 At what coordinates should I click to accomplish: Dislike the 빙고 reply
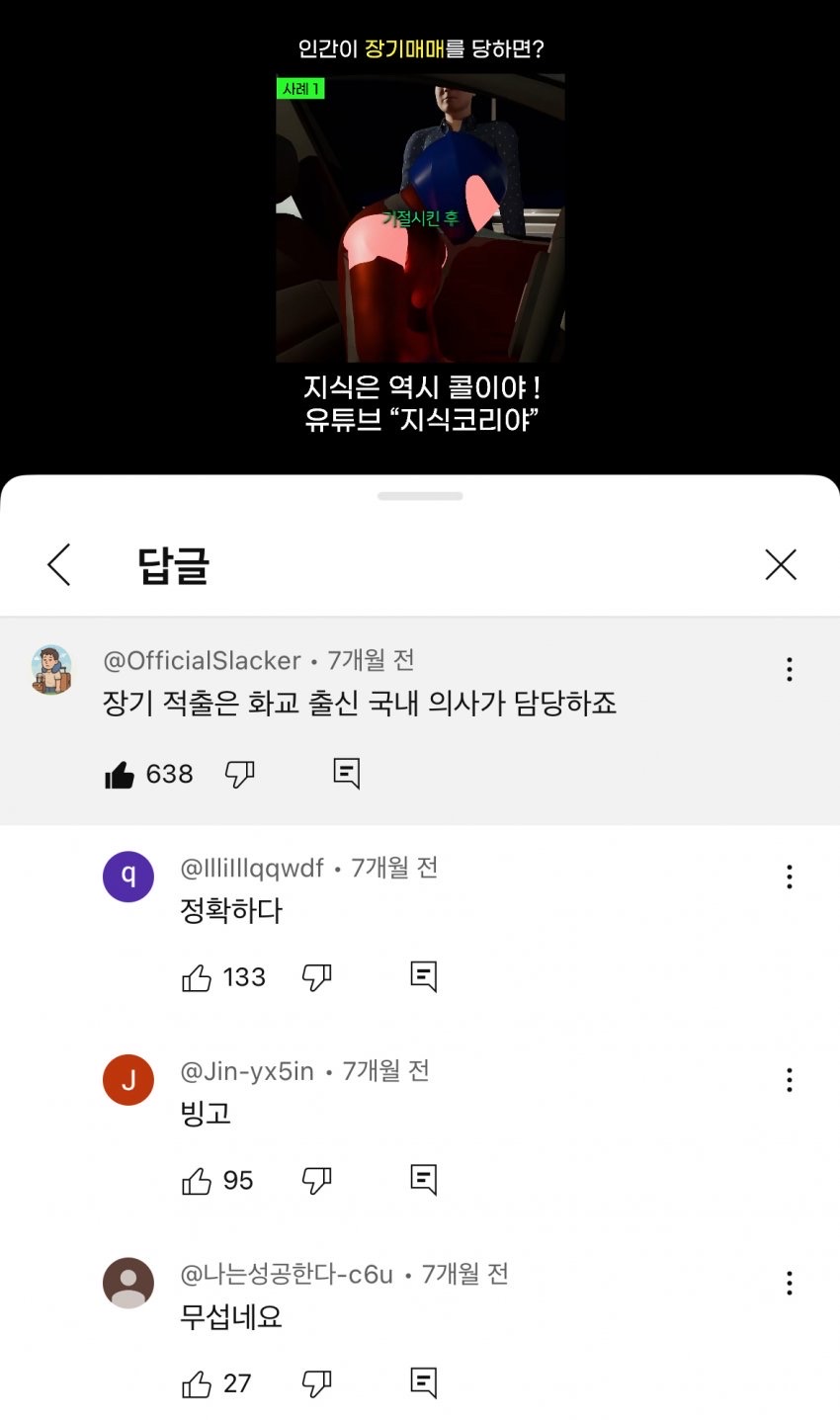click(316, 1180)
